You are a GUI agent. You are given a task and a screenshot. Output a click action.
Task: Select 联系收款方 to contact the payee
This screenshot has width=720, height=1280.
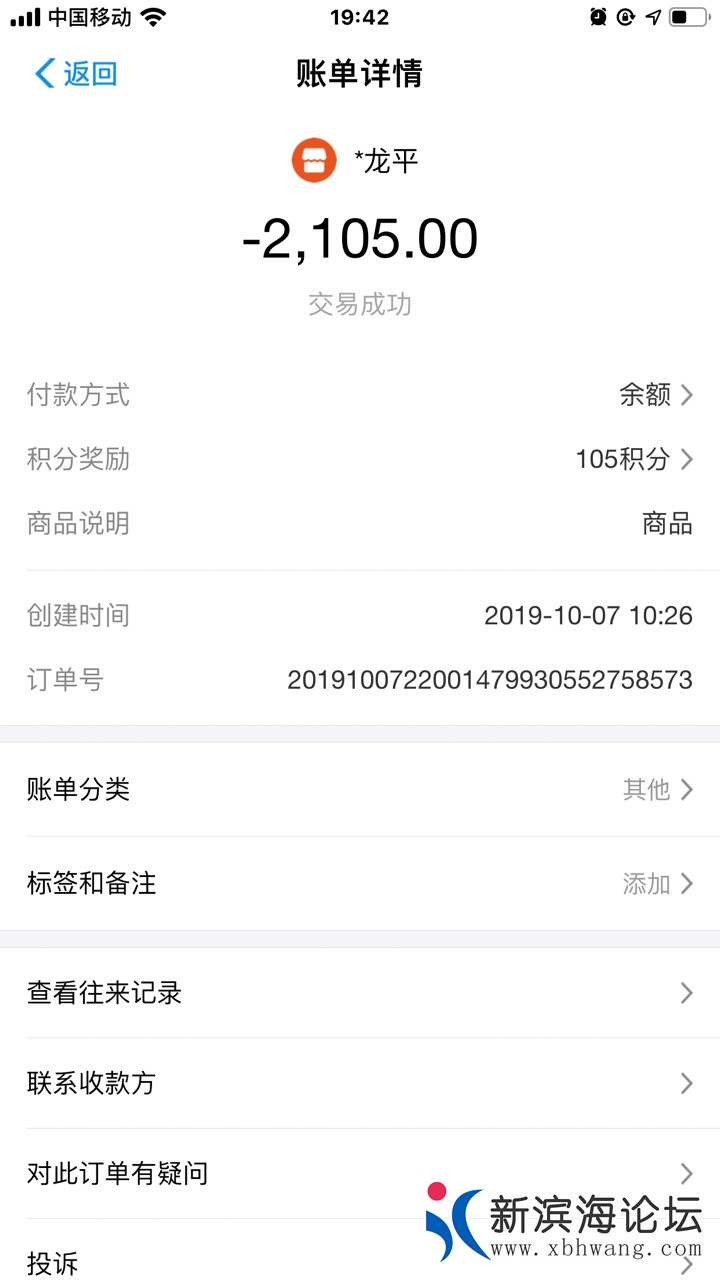click(360, 1083)
